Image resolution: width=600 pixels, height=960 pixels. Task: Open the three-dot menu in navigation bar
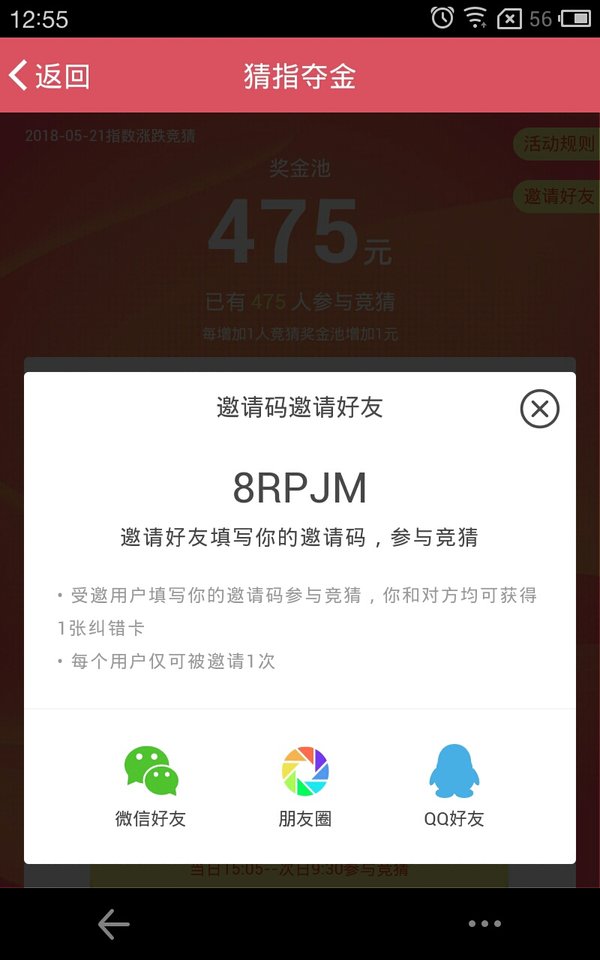tap(485, 923)
